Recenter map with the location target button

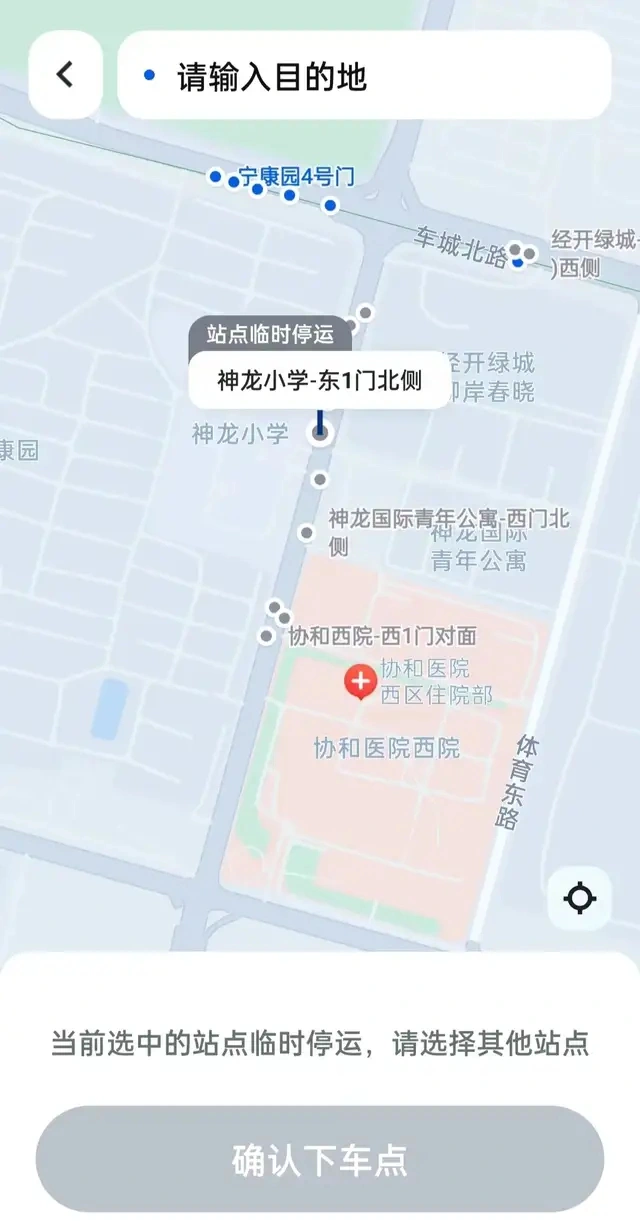pyautogui.click(x=580, y=898)
